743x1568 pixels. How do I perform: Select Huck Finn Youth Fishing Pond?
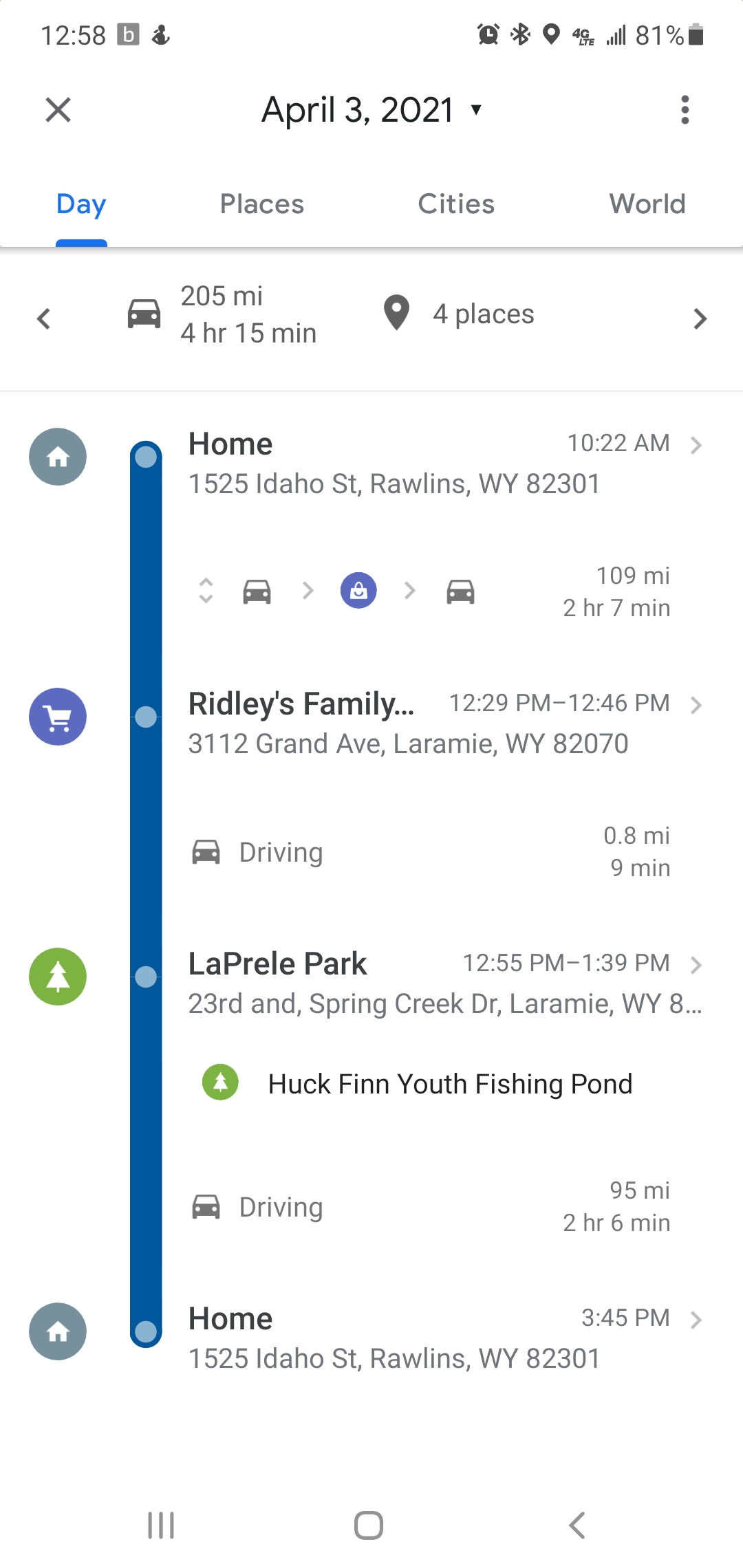point(449,1084)
